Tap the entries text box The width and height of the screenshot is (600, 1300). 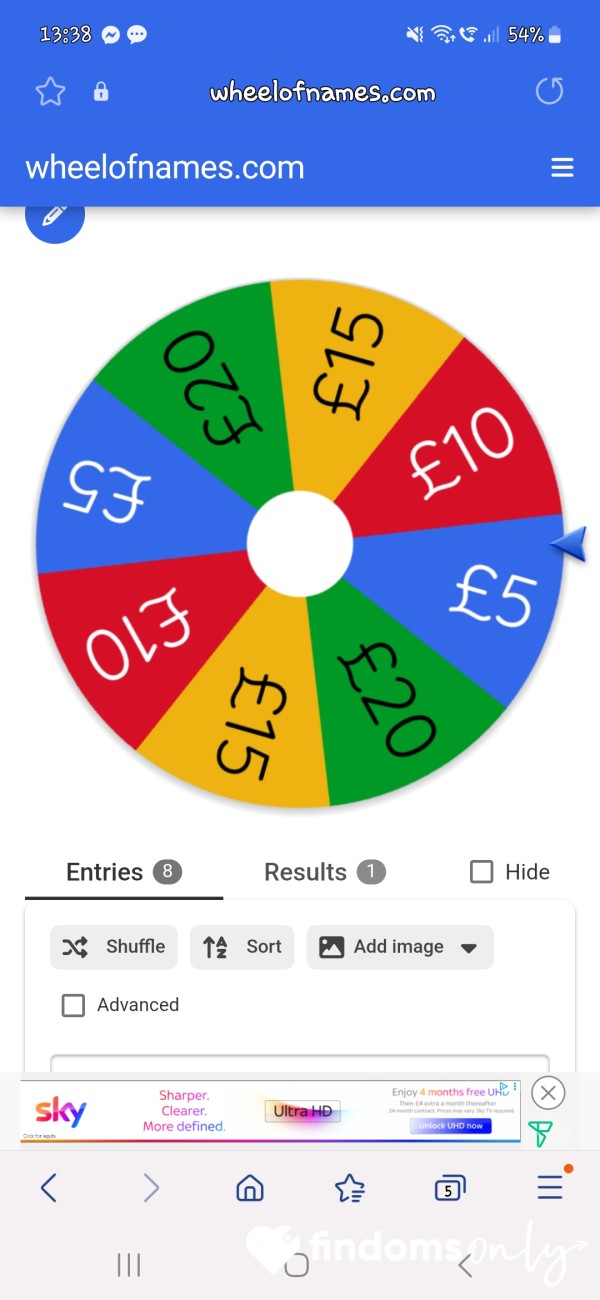300,1065
